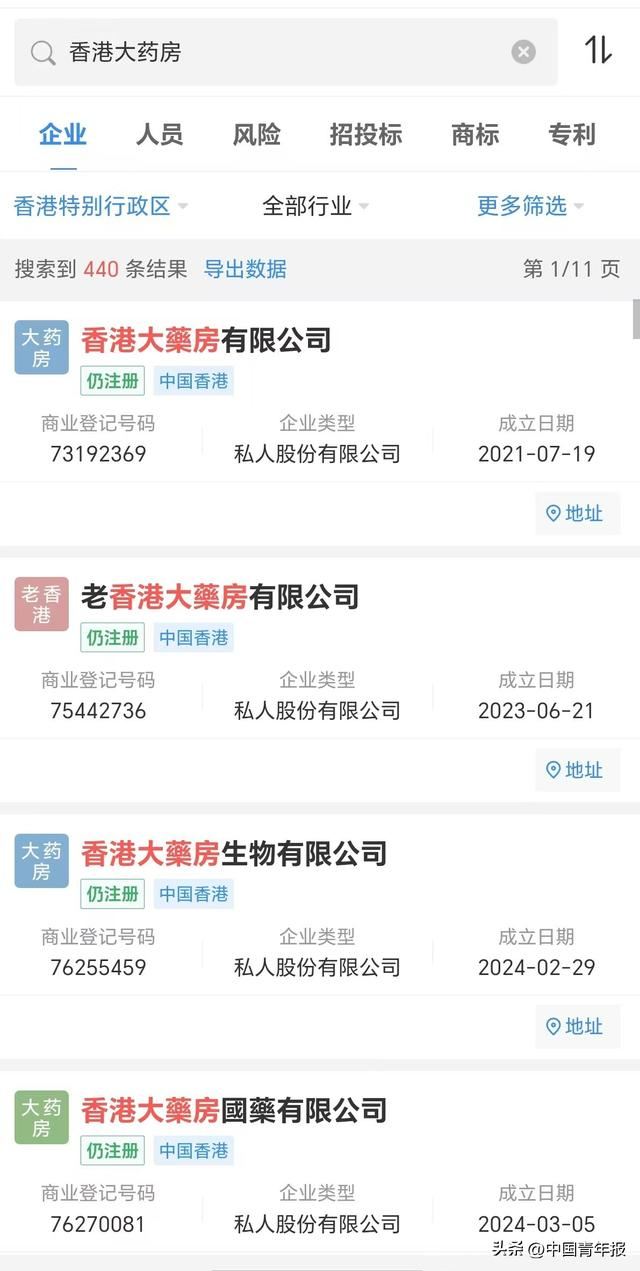Open the sort order icon
The width and height of the screenshot is (640, 1271).
coord(598,50)
